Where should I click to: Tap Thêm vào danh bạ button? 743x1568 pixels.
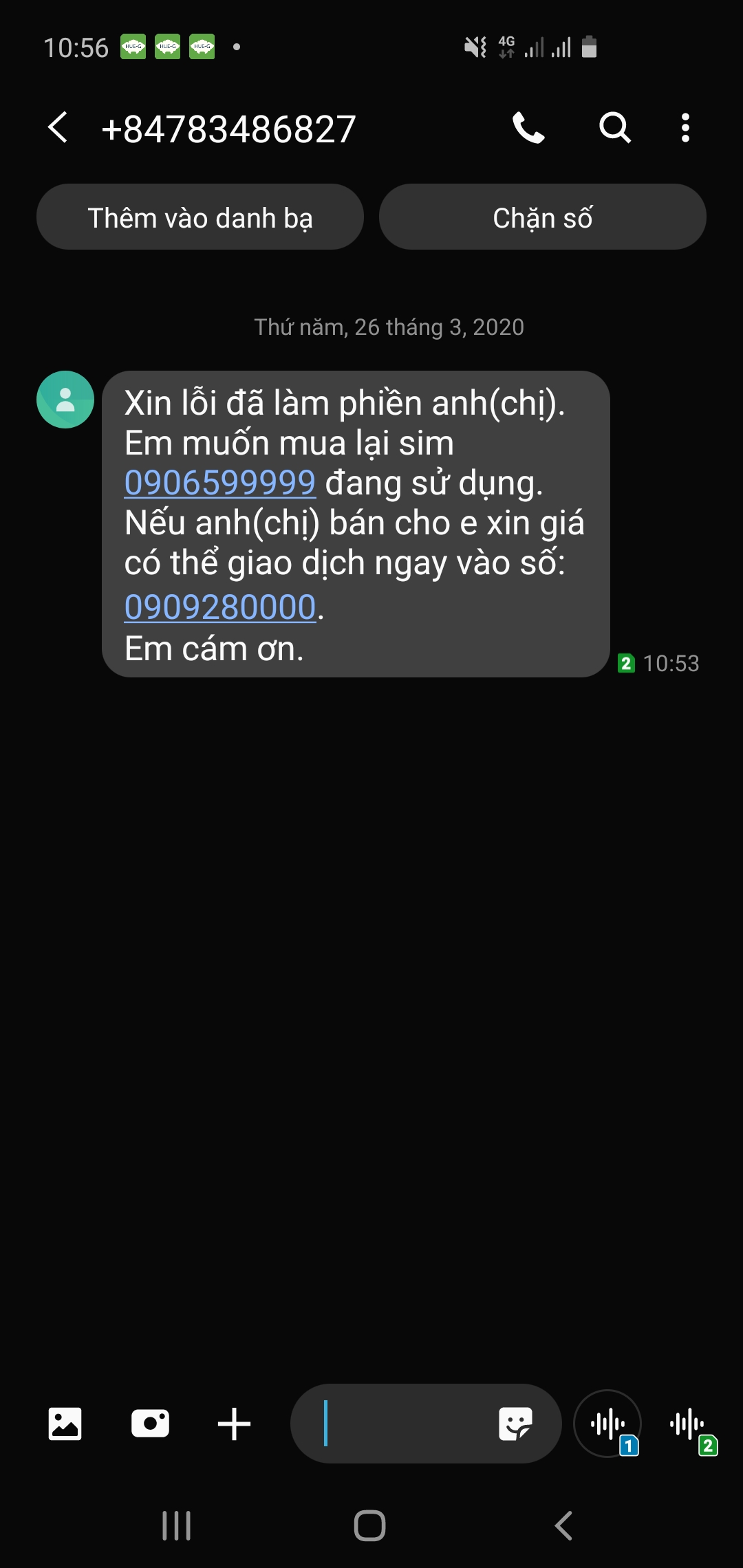point(200,217)
